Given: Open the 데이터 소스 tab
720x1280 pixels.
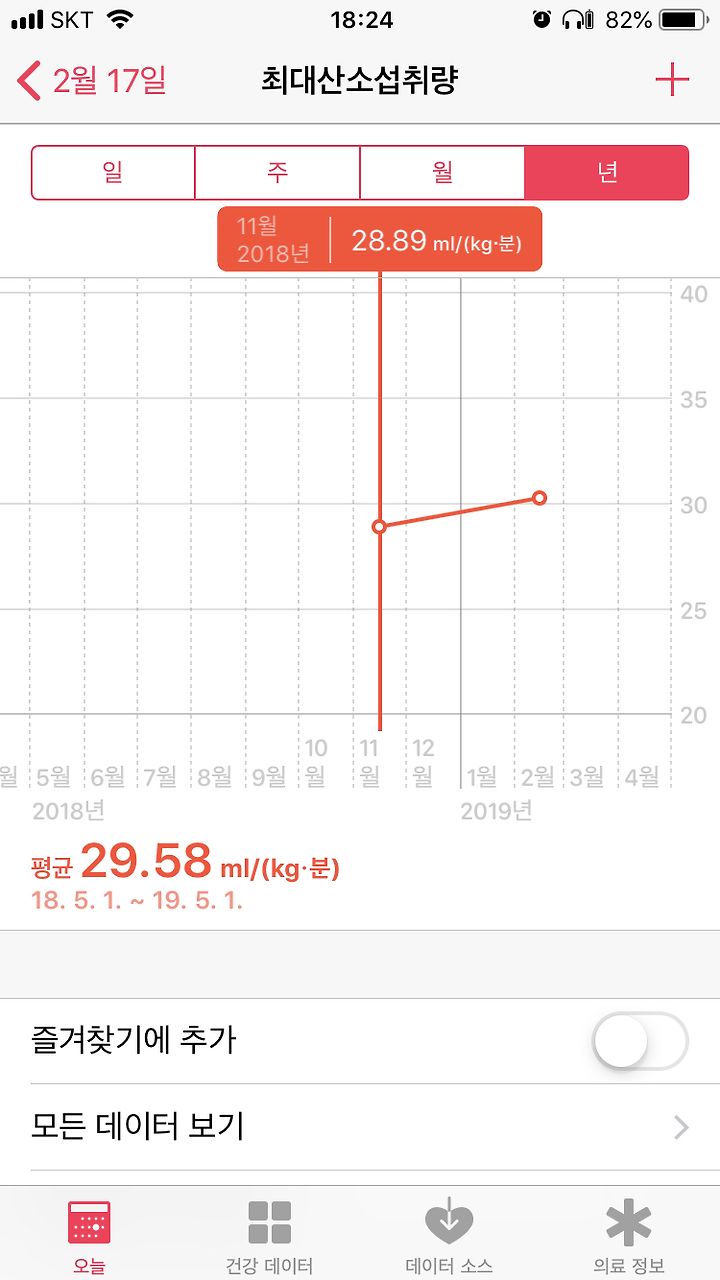Looking at the screenshot, I should click(x=449, y=1236).
